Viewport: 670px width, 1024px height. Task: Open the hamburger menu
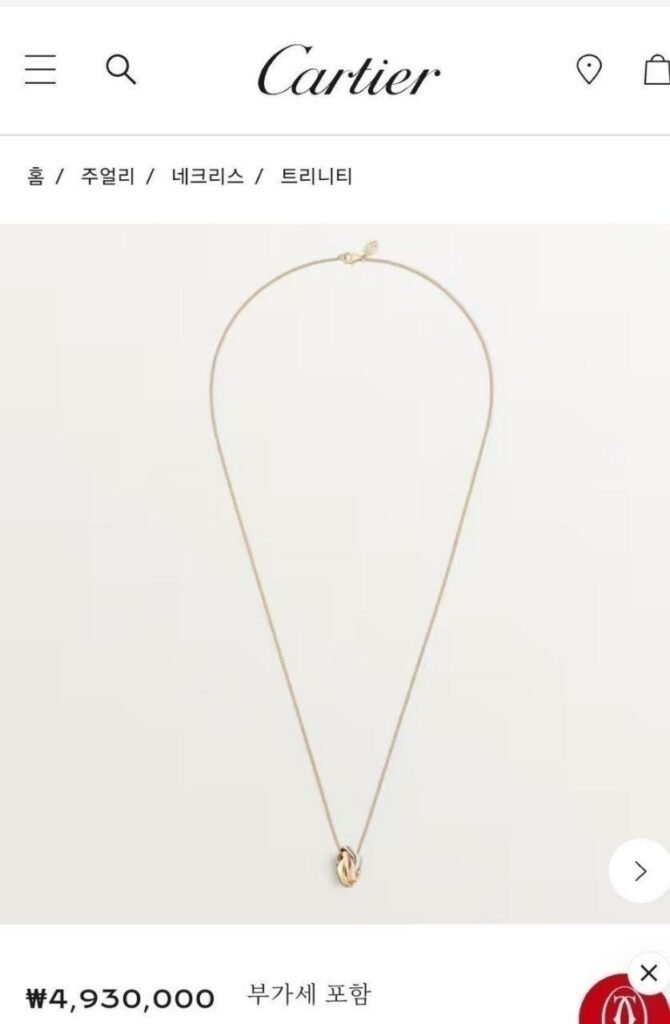click(x=40, y=70)
